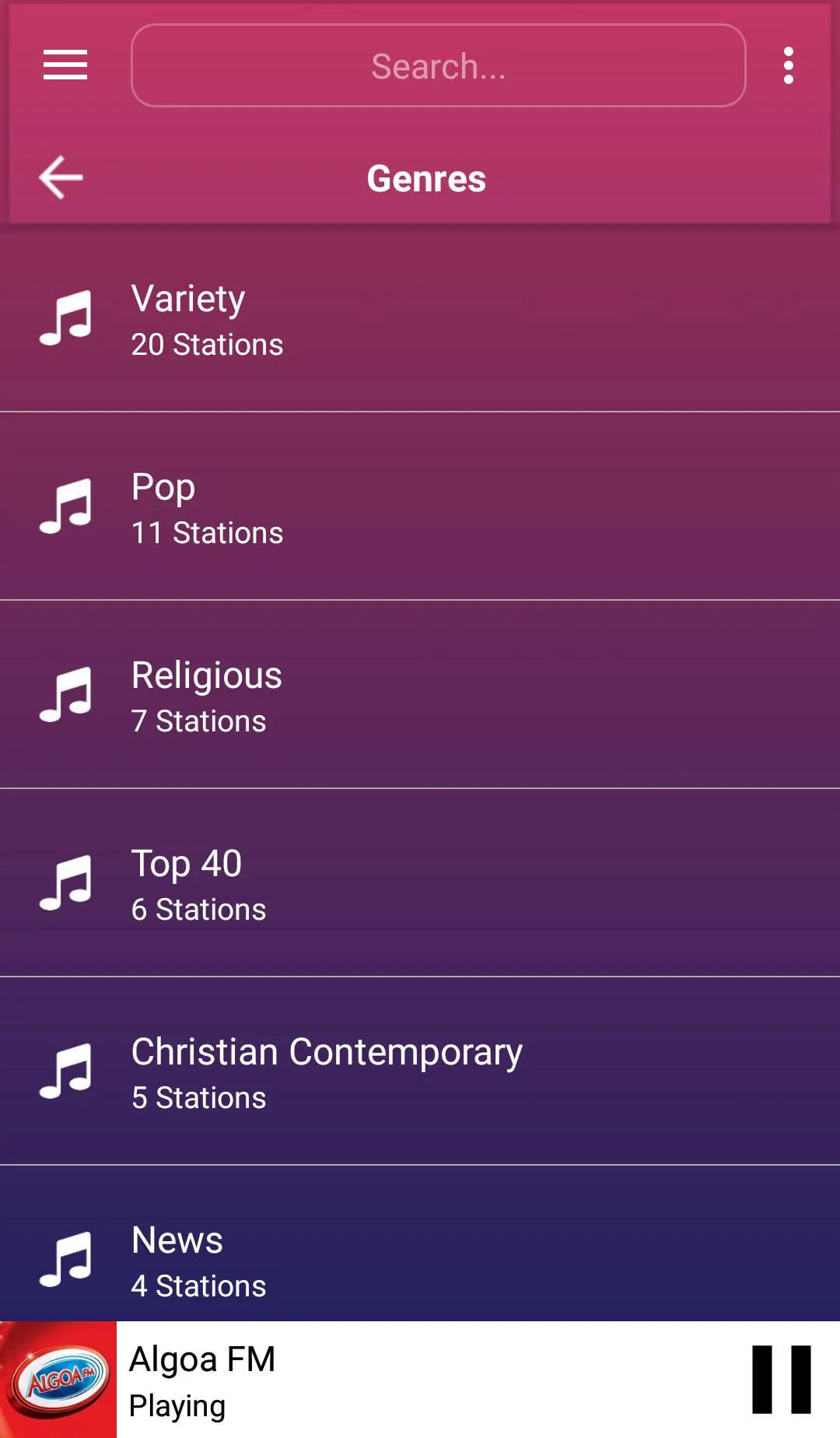
Task: Open the Variety genre with 20 stations
Action: coord(420,319)
